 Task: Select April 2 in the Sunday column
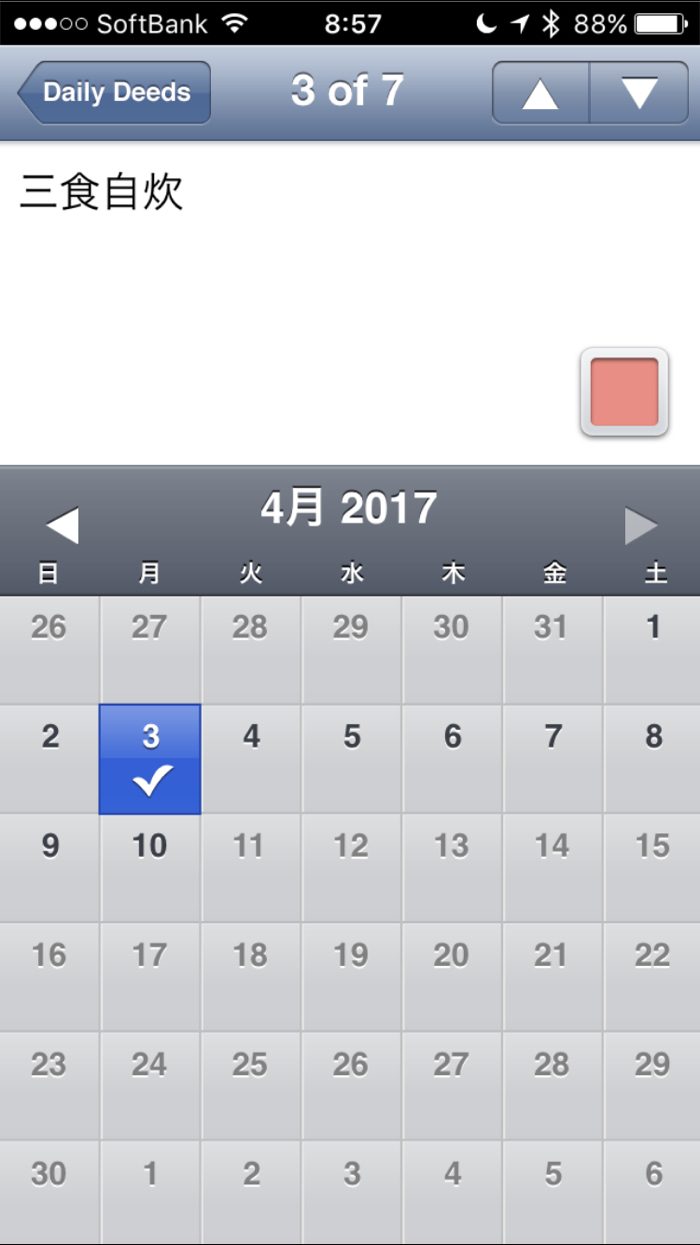pos(50,759)
